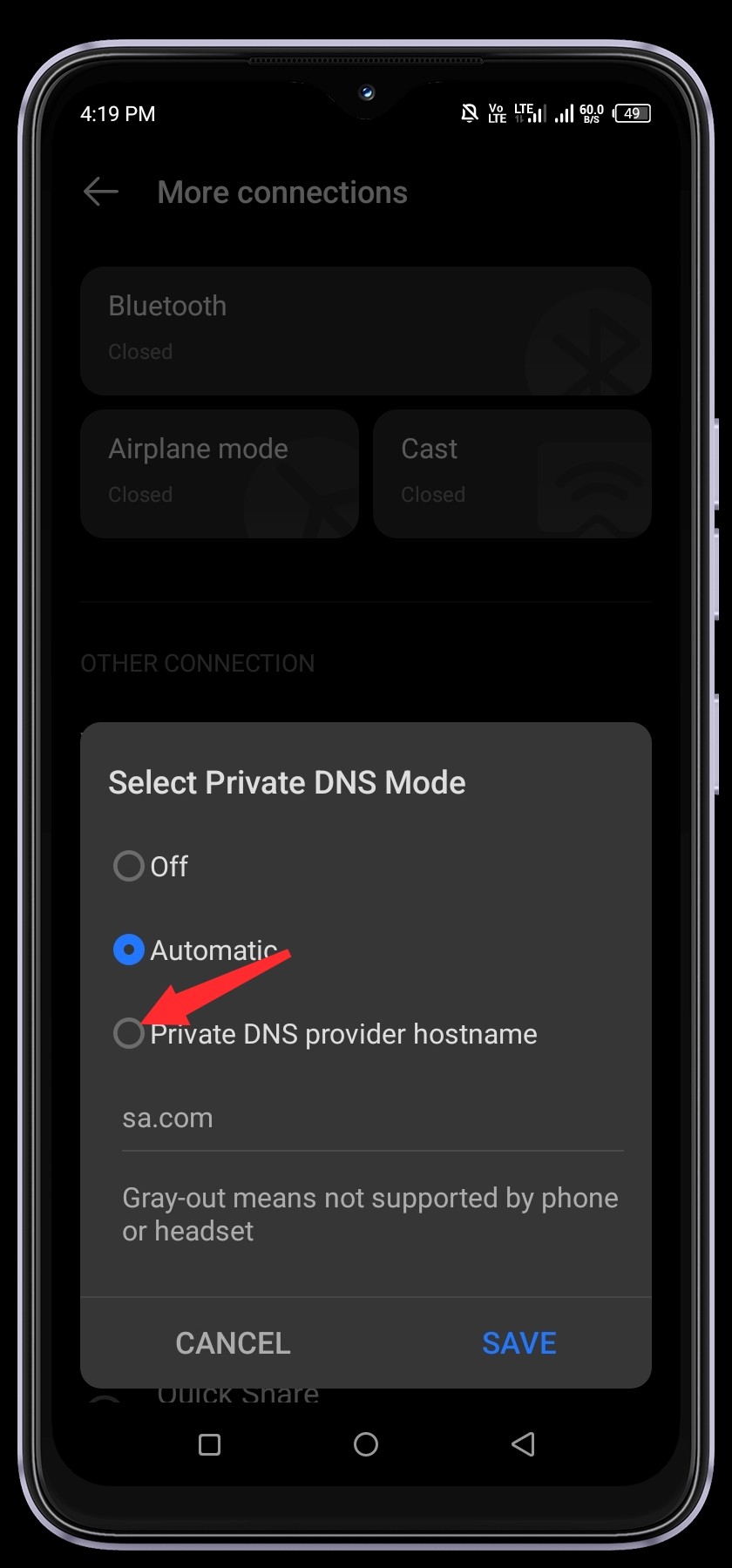Viewport: 732px width, 1568px height.
Task: Select the Off radio option
Action: [x=129, y=866]
